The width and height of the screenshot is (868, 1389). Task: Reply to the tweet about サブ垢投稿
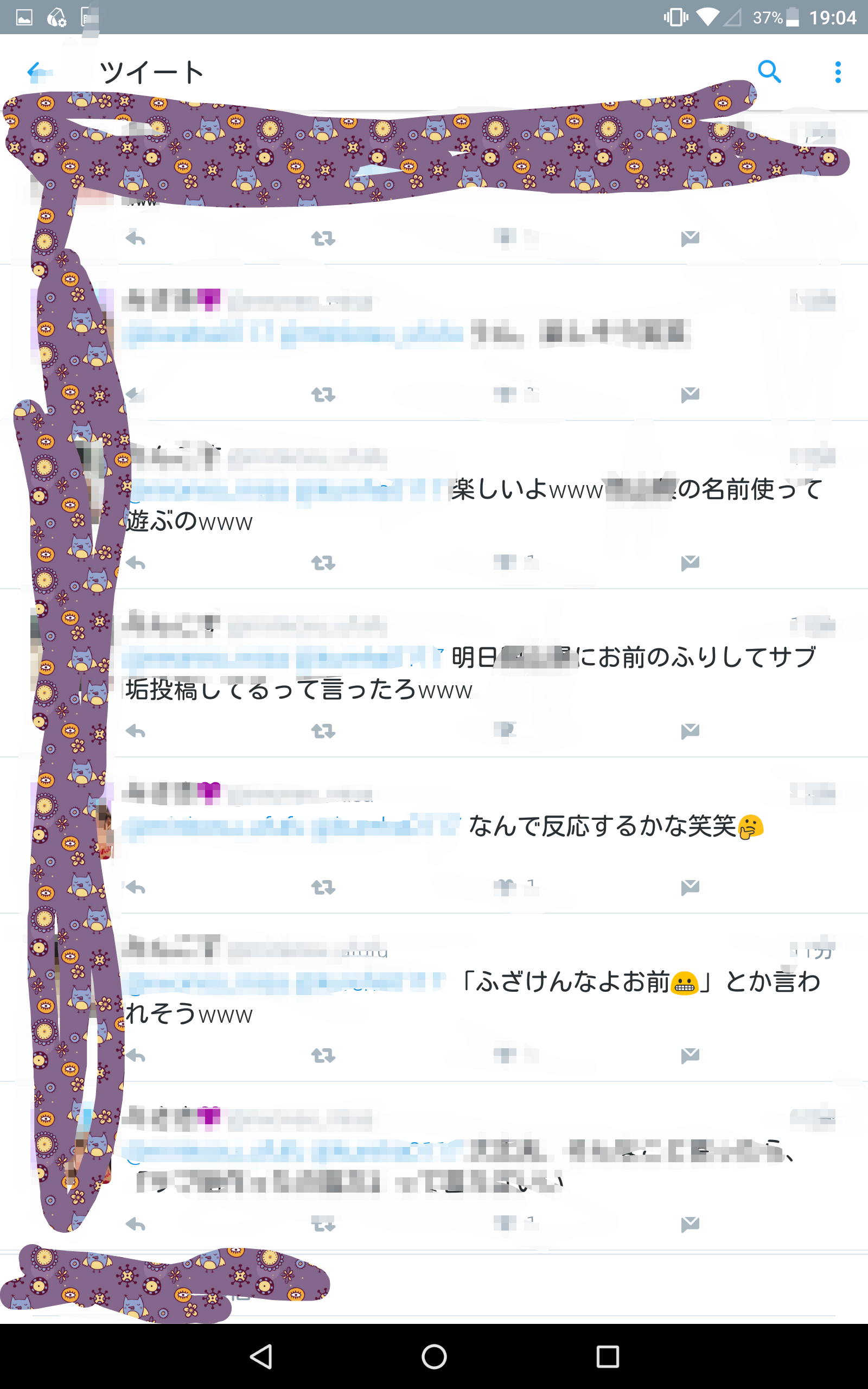(136, 731)
